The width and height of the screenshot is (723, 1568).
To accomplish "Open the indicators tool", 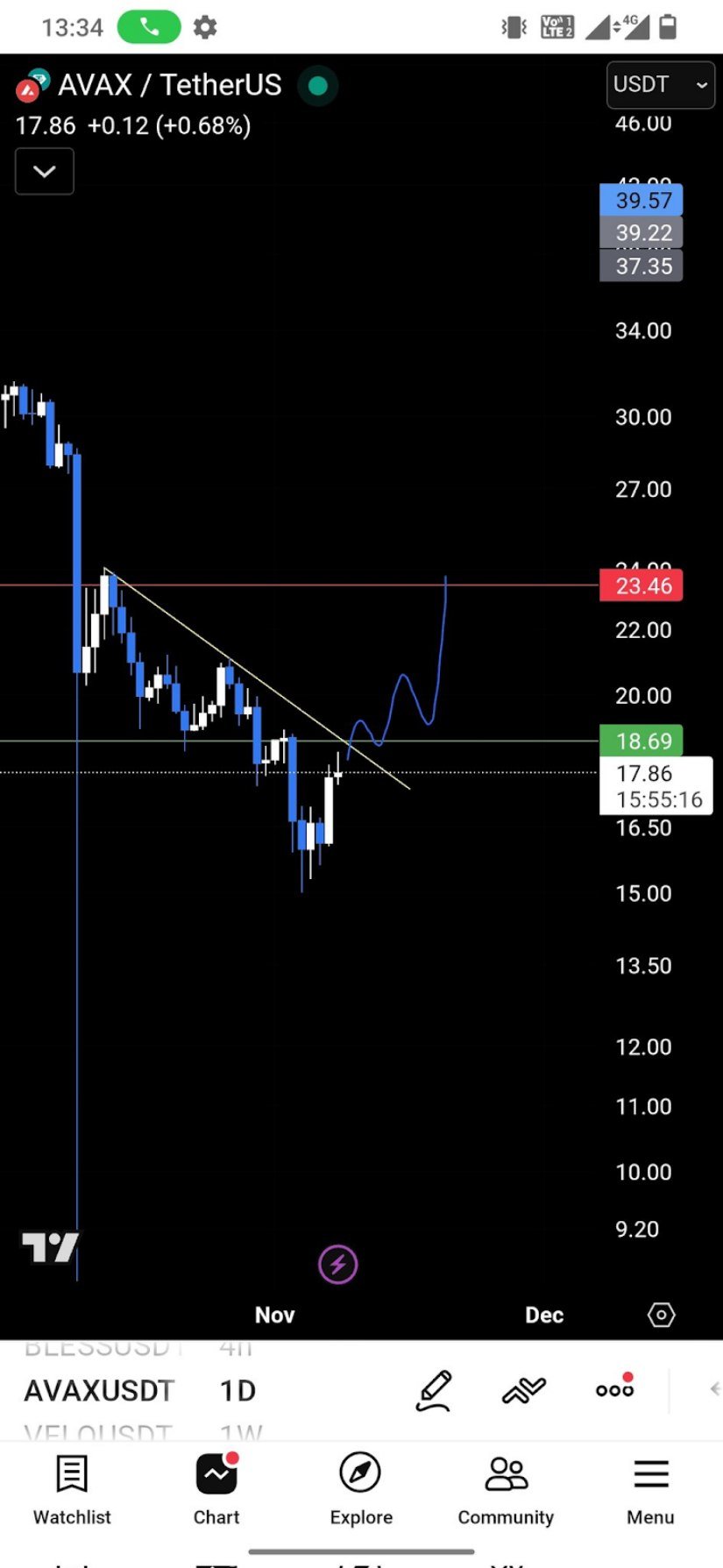I will pyautogui.click(x=524, y=1391).
